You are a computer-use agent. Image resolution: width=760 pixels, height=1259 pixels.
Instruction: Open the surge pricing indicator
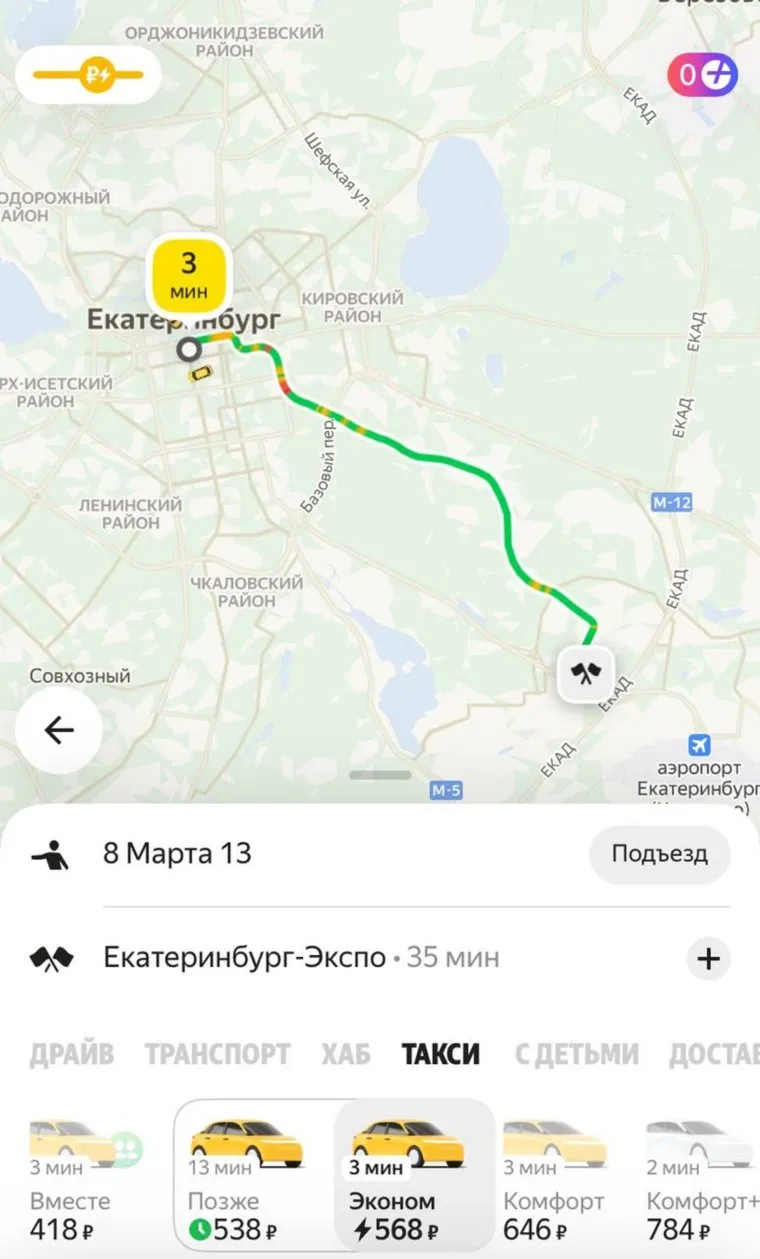tap(88, 74)
